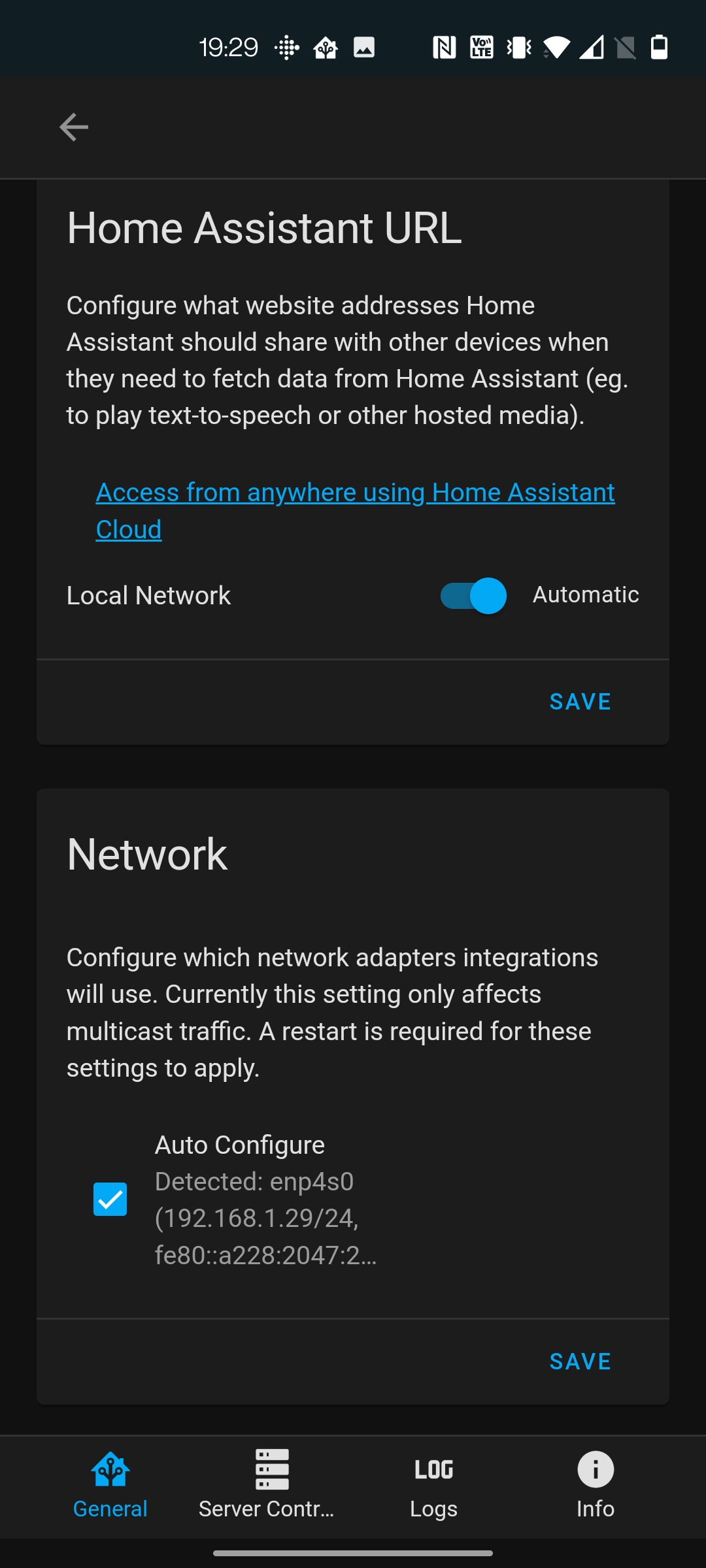Screen dimensions: 706x1568
Task: Tap the clock in the status bar
Action: (230, 46)
